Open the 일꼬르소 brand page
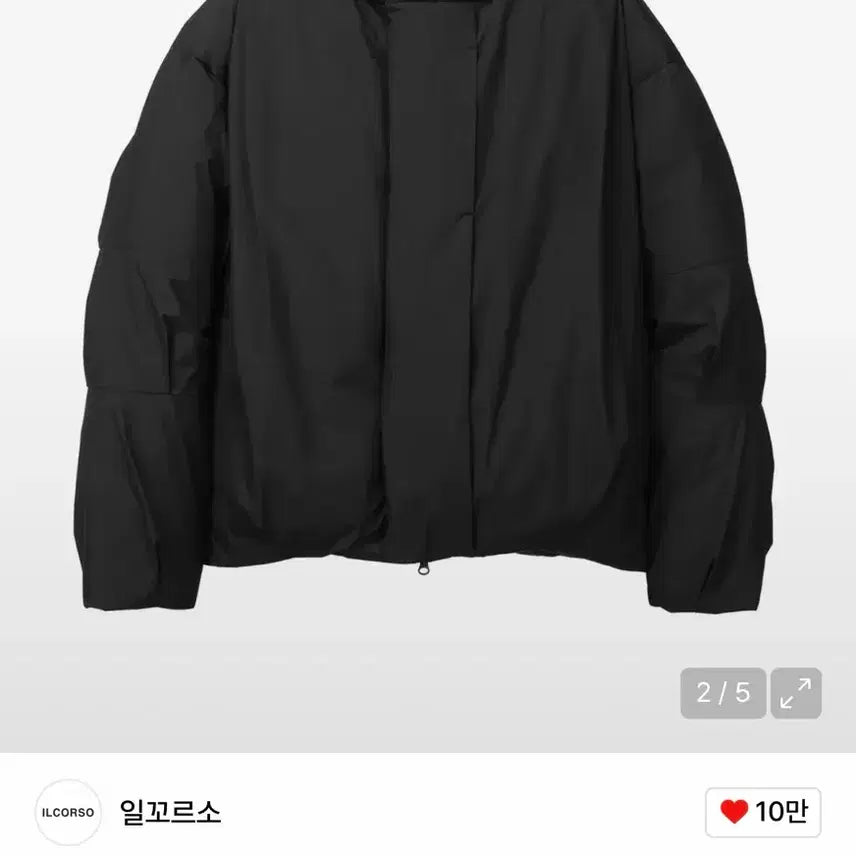Image resolution: width=856 pixels, height=856 pixels. (x=170, y=812)
